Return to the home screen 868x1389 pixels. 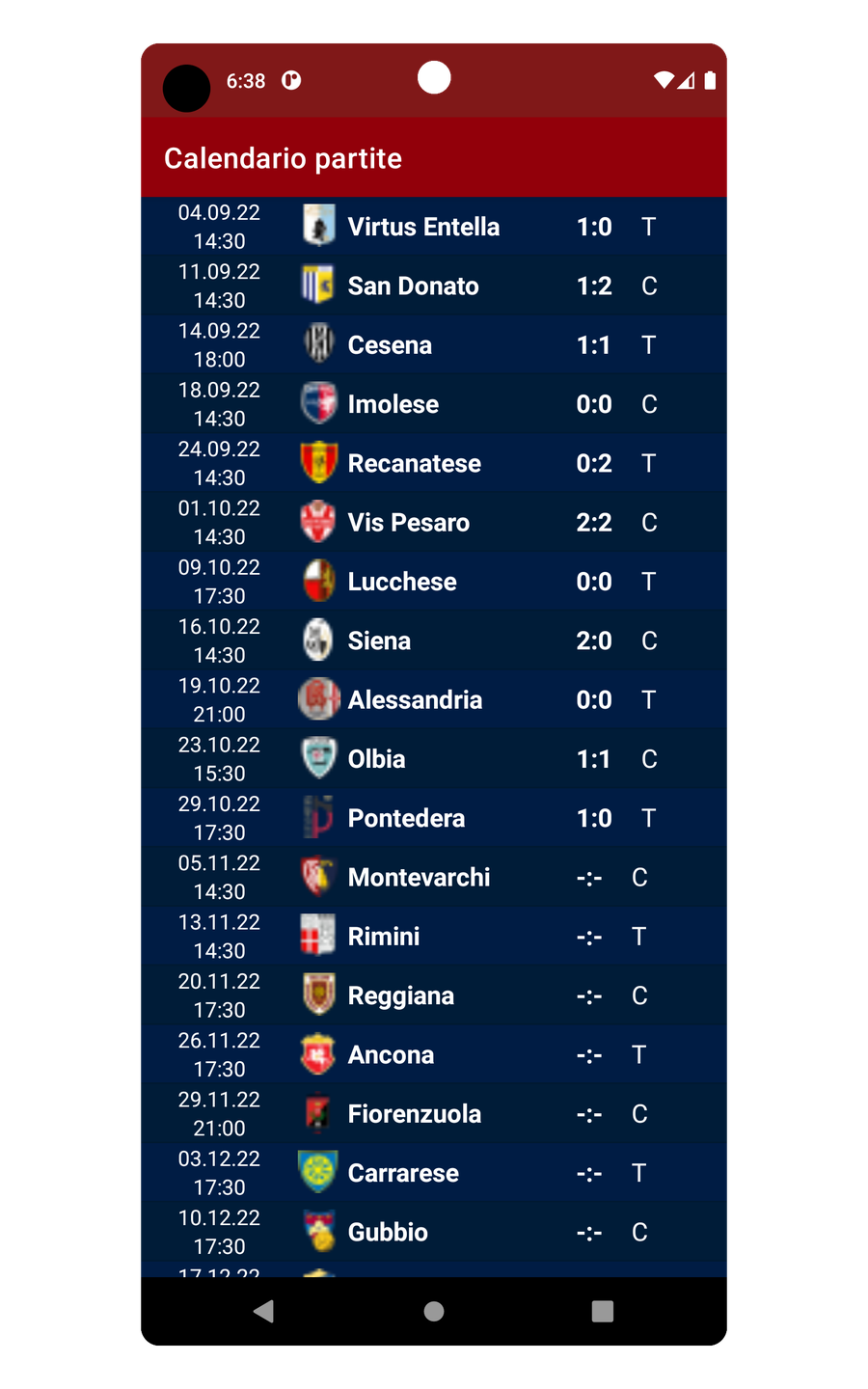click(434, 1311)
